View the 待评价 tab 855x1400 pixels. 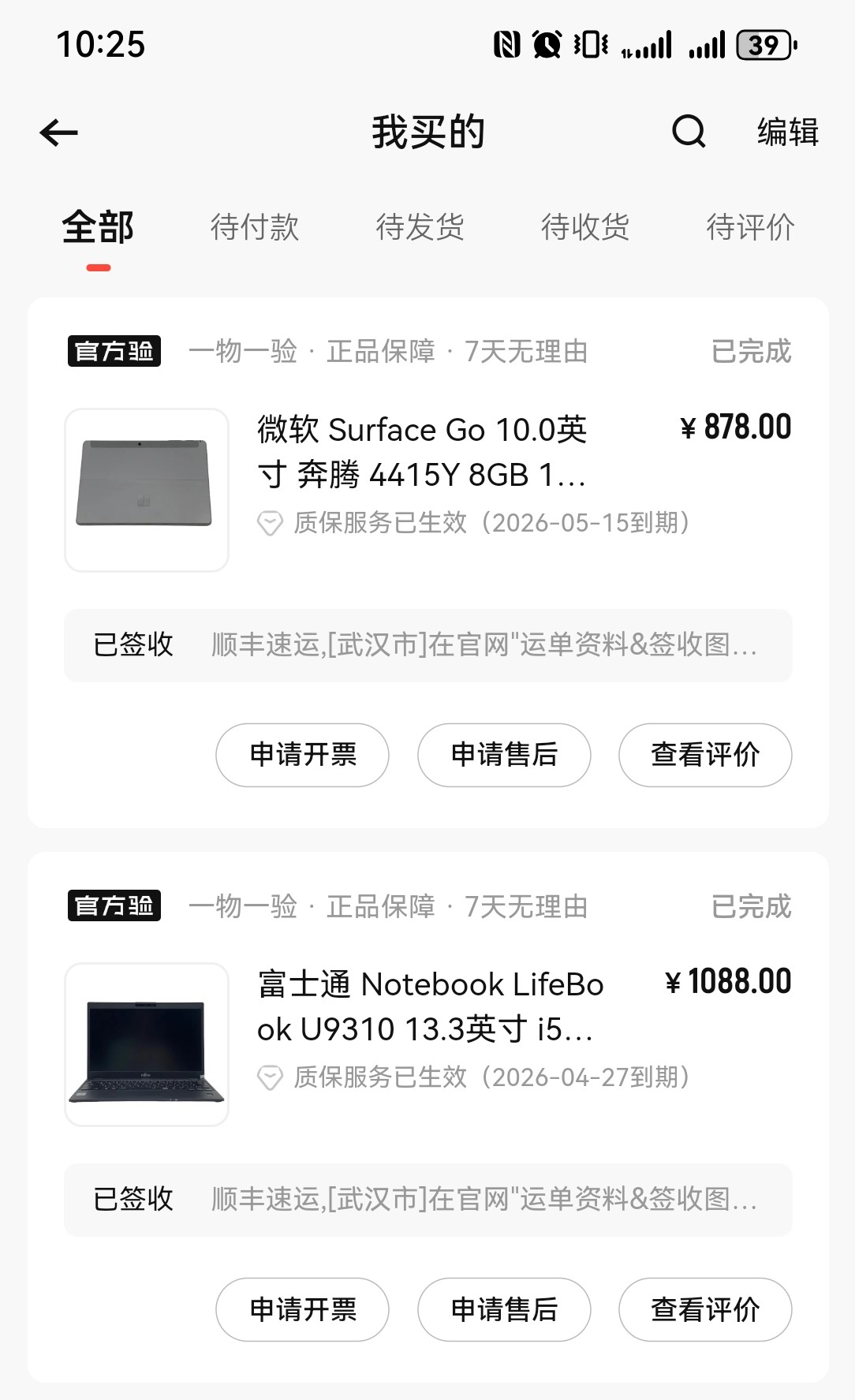pyautogui.click(x=749, y=228)
